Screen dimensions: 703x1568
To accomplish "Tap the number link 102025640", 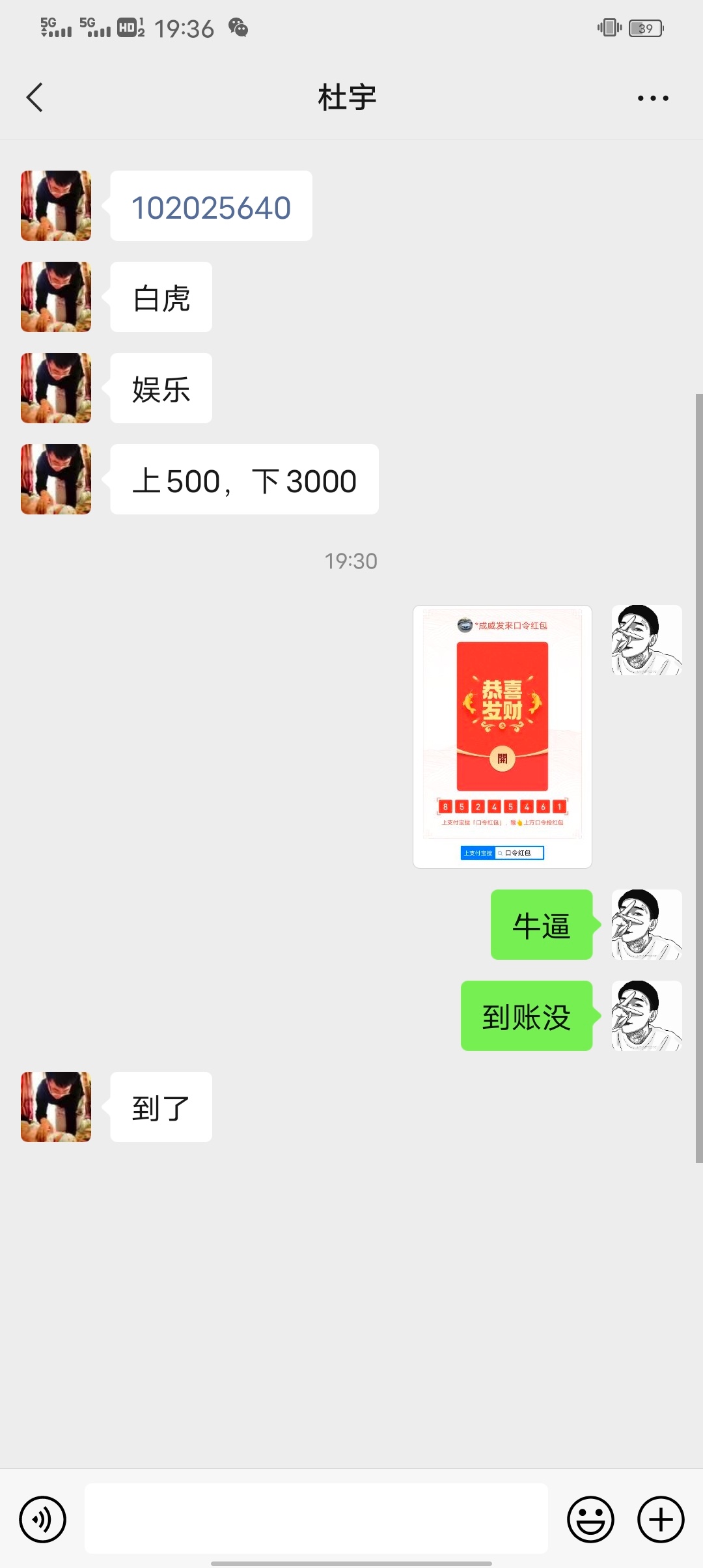I will 211,208.
